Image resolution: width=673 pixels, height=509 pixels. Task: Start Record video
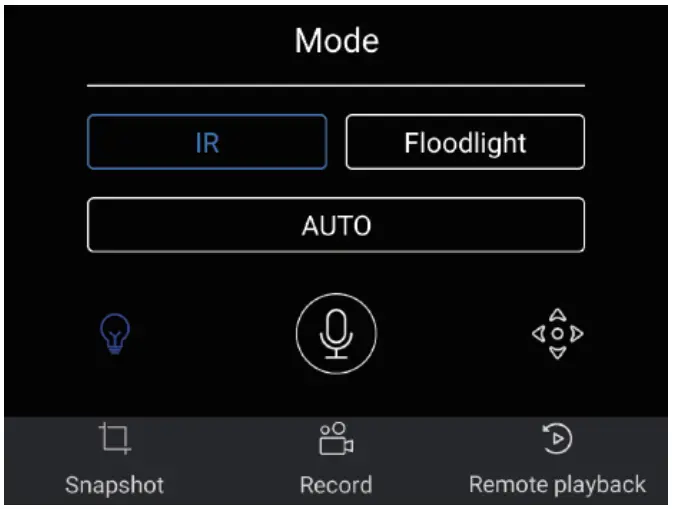point(336,459)
